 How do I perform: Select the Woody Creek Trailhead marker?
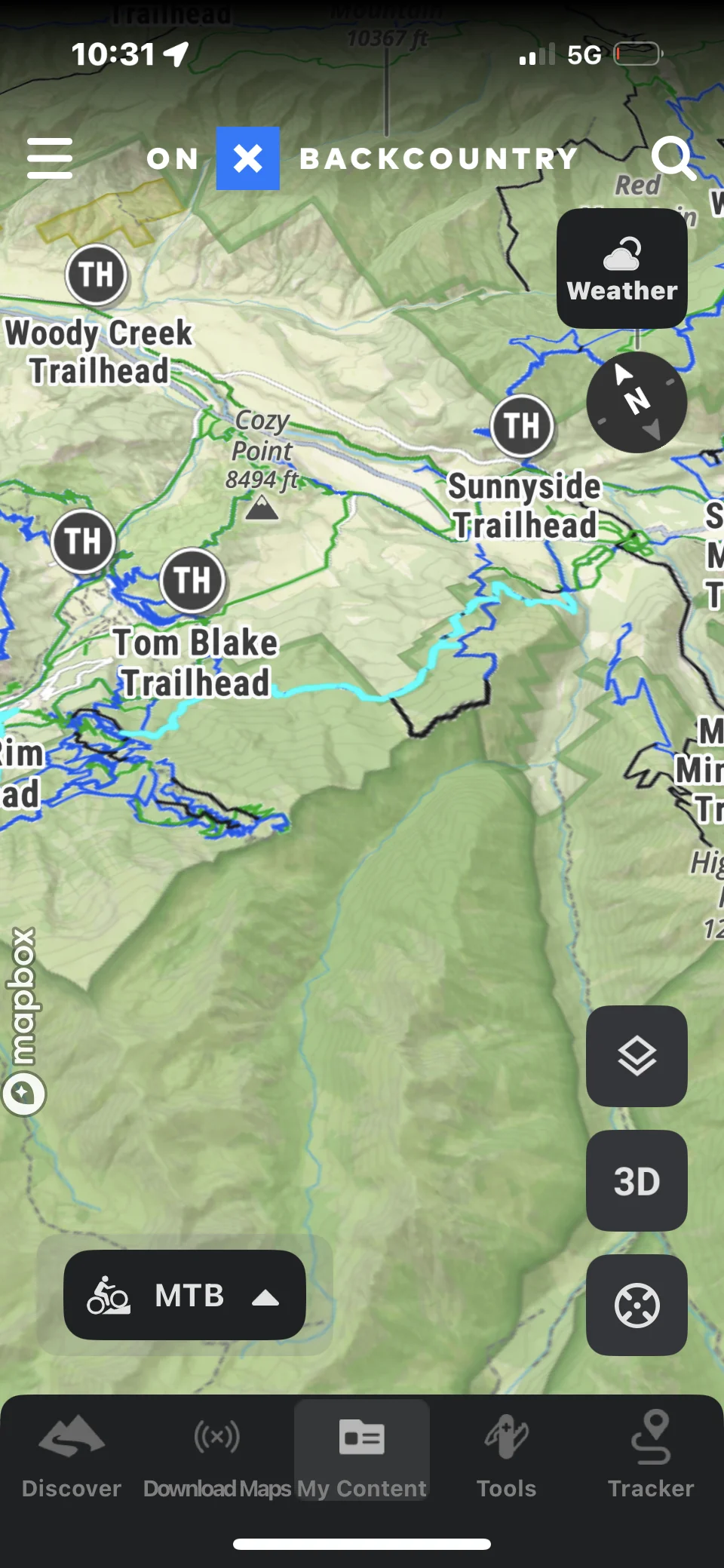96,275
